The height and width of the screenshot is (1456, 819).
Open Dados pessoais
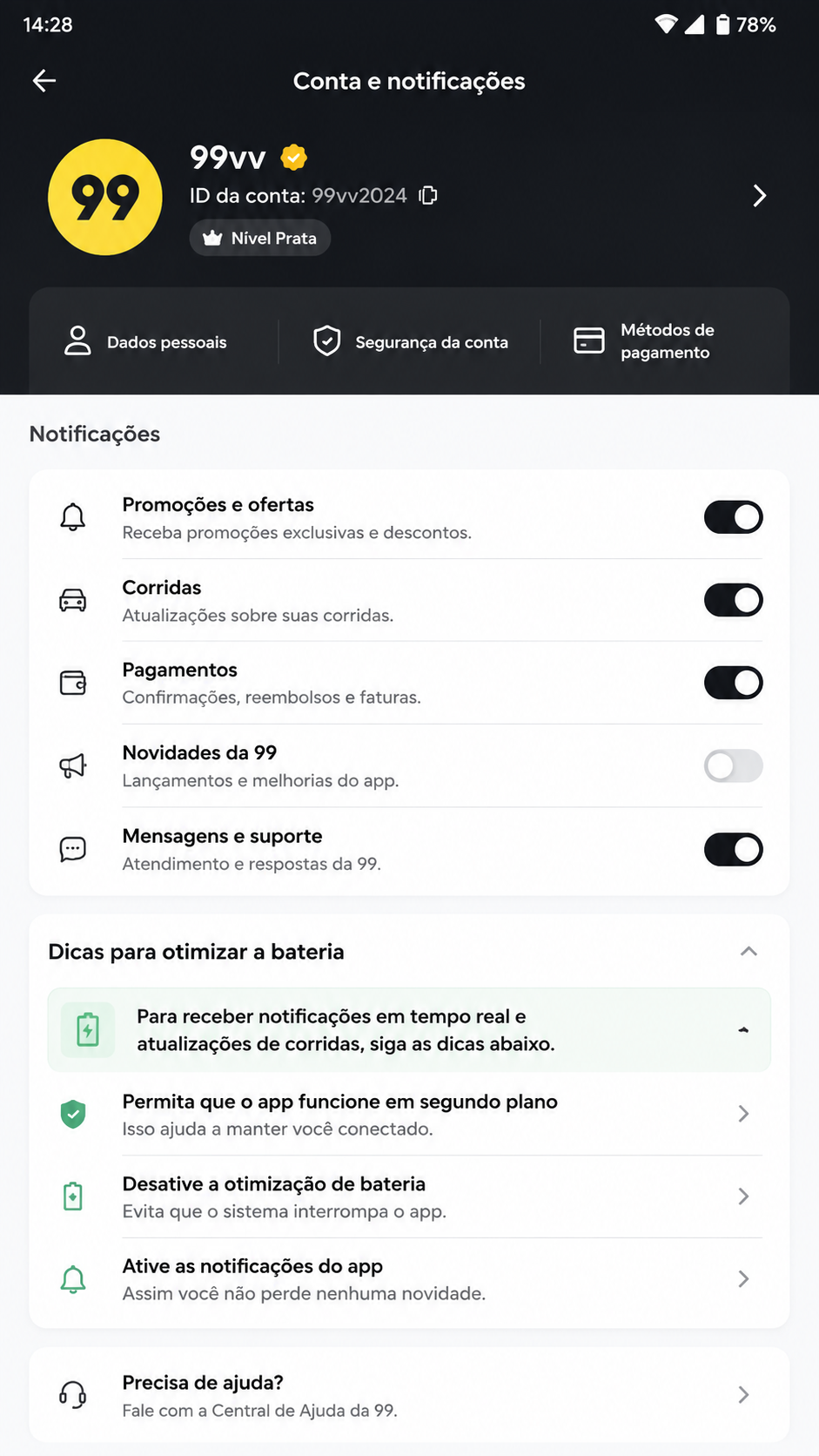click(x=145, y=341)
